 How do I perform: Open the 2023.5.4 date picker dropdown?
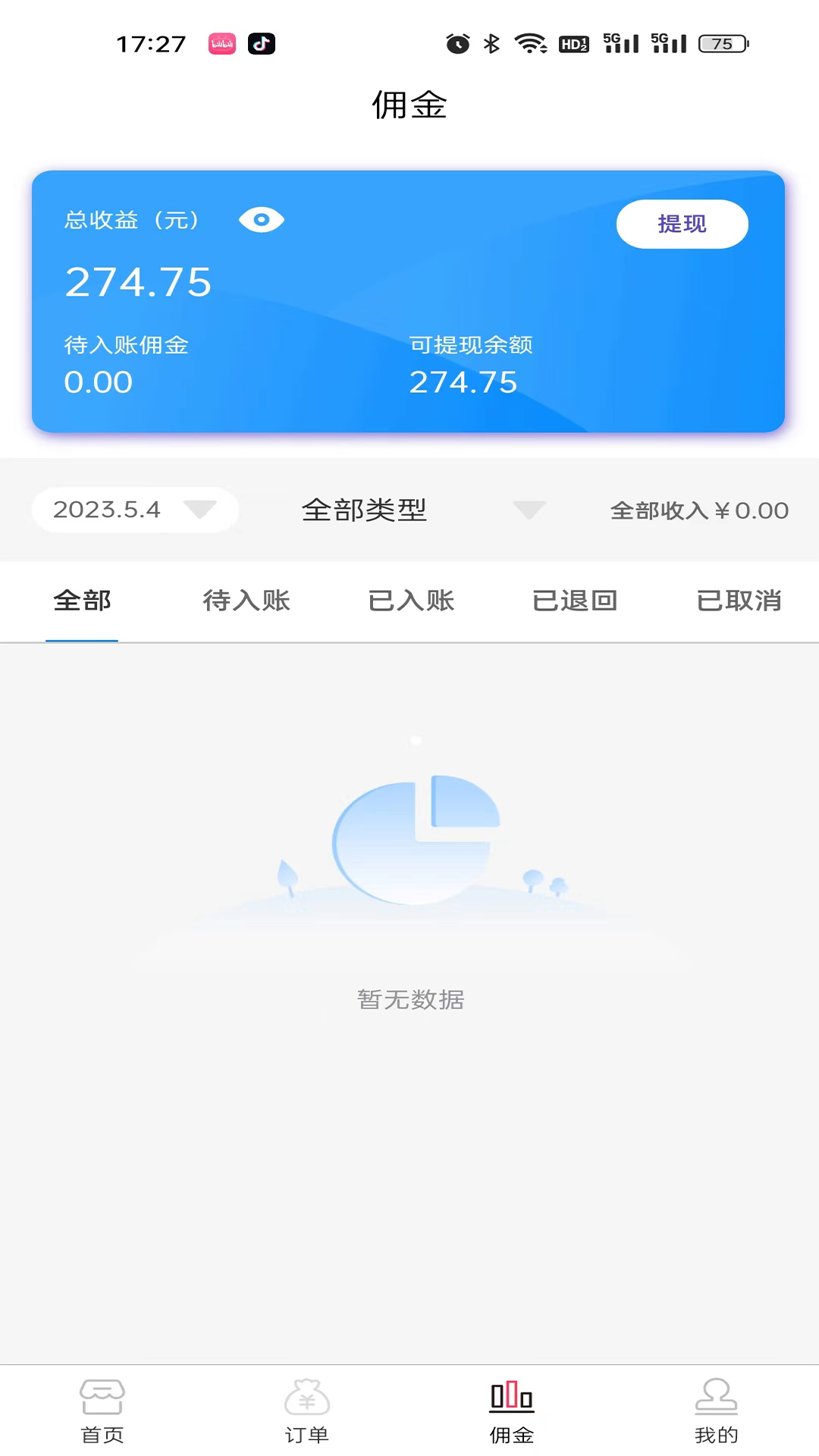tap(135, 510)
